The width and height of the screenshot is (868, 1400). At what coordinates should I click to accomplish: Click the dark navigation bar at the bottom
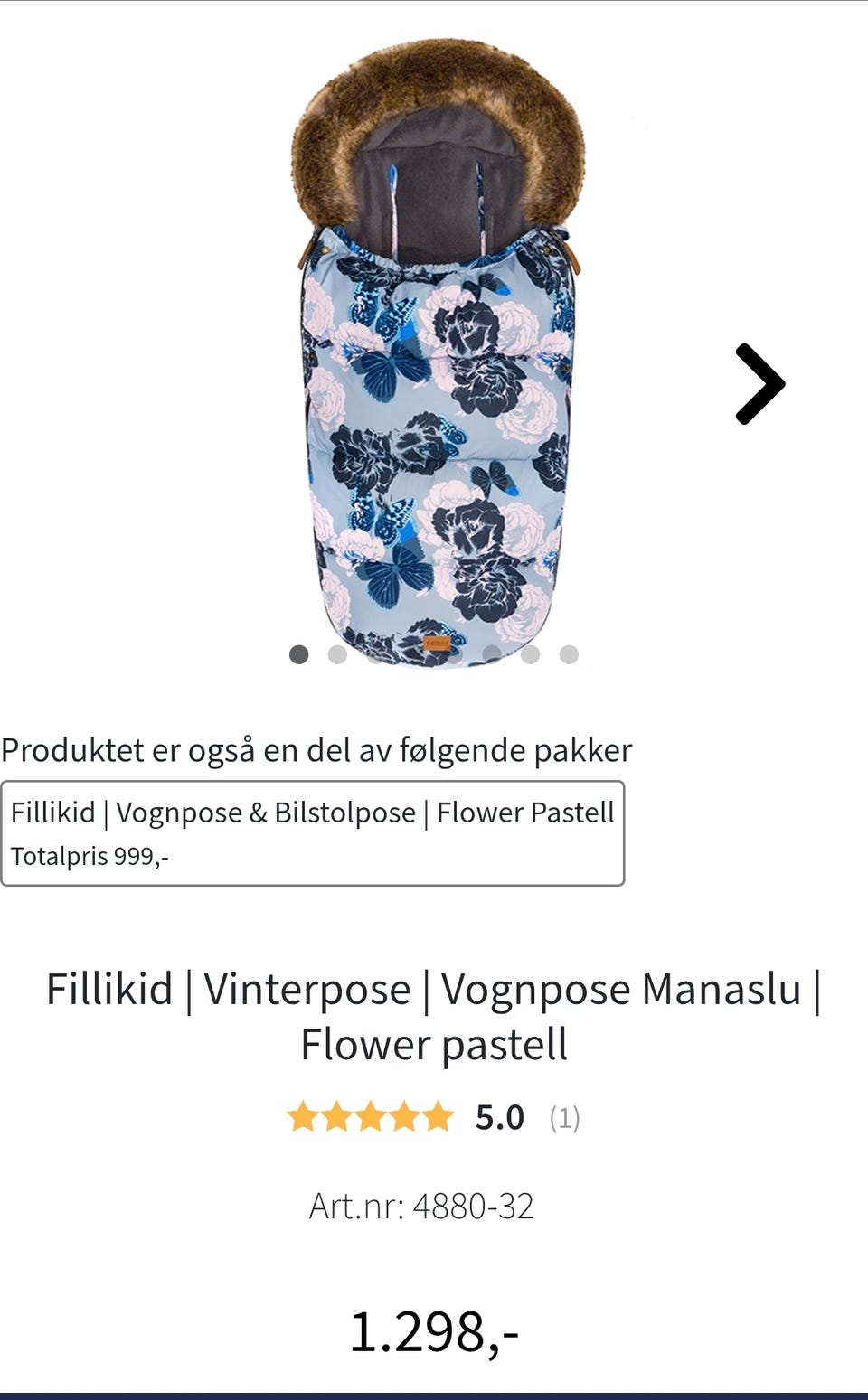click(434, 1394)
